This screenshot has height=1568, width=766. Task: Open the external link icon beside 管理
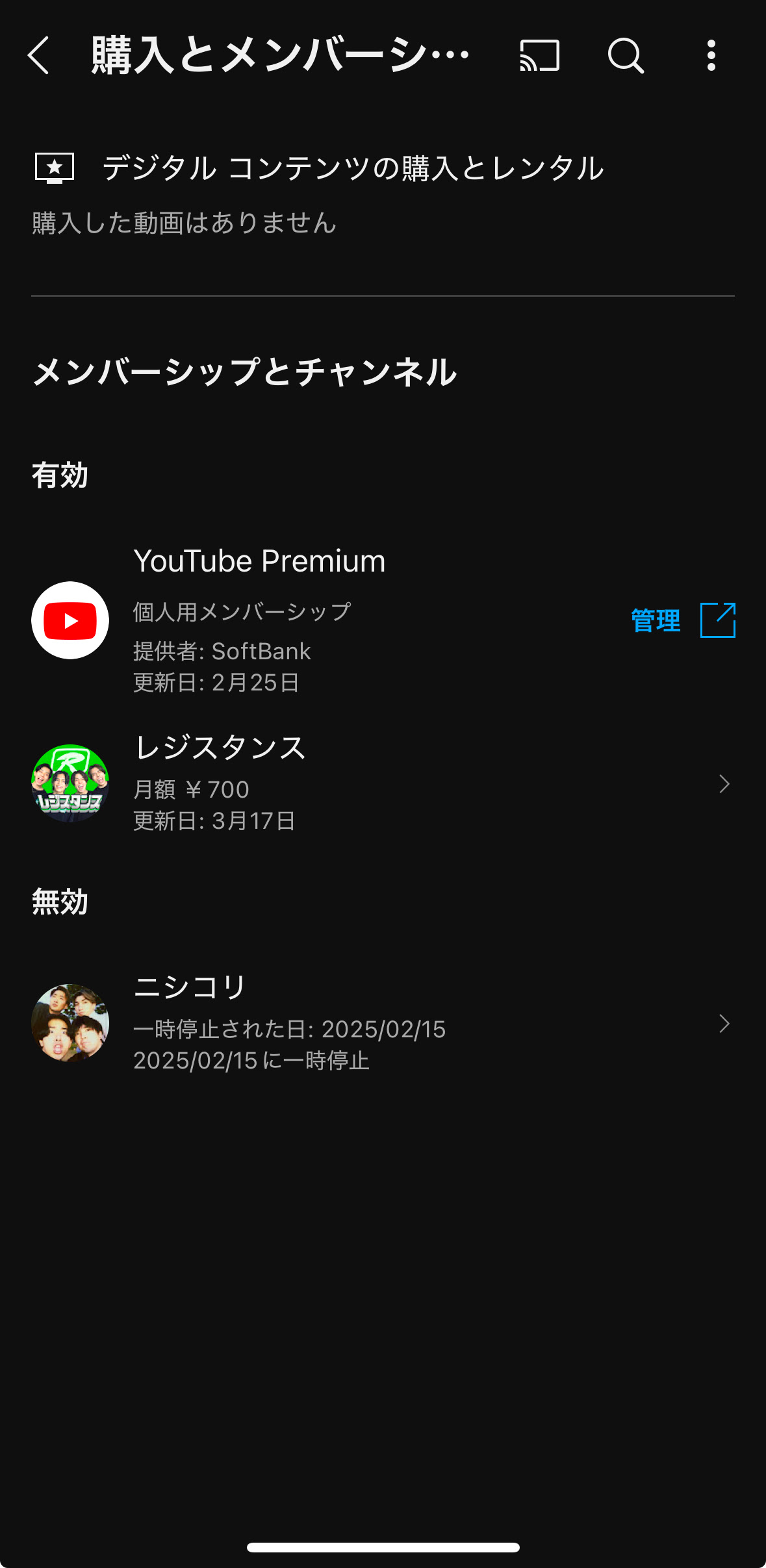coord(718,620)
